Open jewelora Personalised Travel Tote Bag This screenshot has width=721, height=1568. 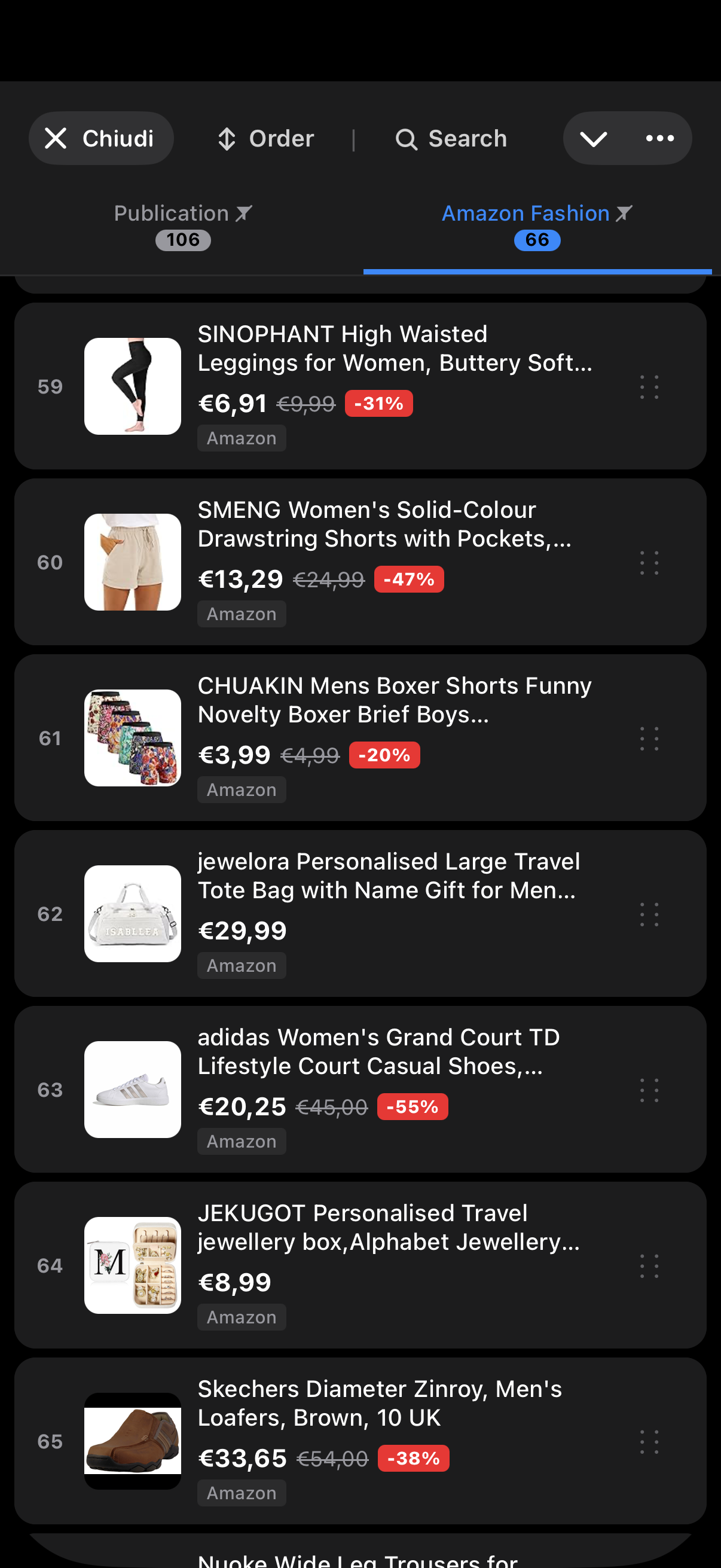pos(388,876)
